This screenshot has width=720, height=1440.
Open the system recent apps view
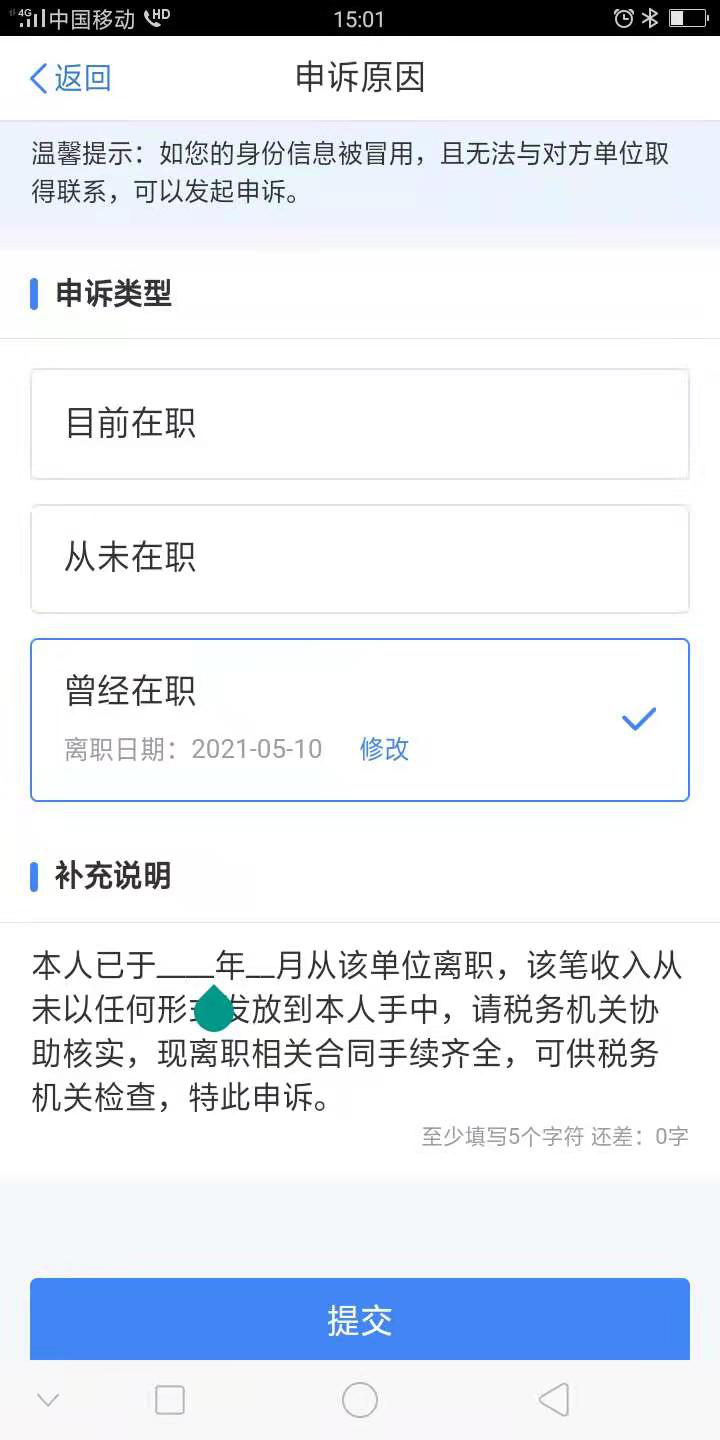[x=170, y=1400]
